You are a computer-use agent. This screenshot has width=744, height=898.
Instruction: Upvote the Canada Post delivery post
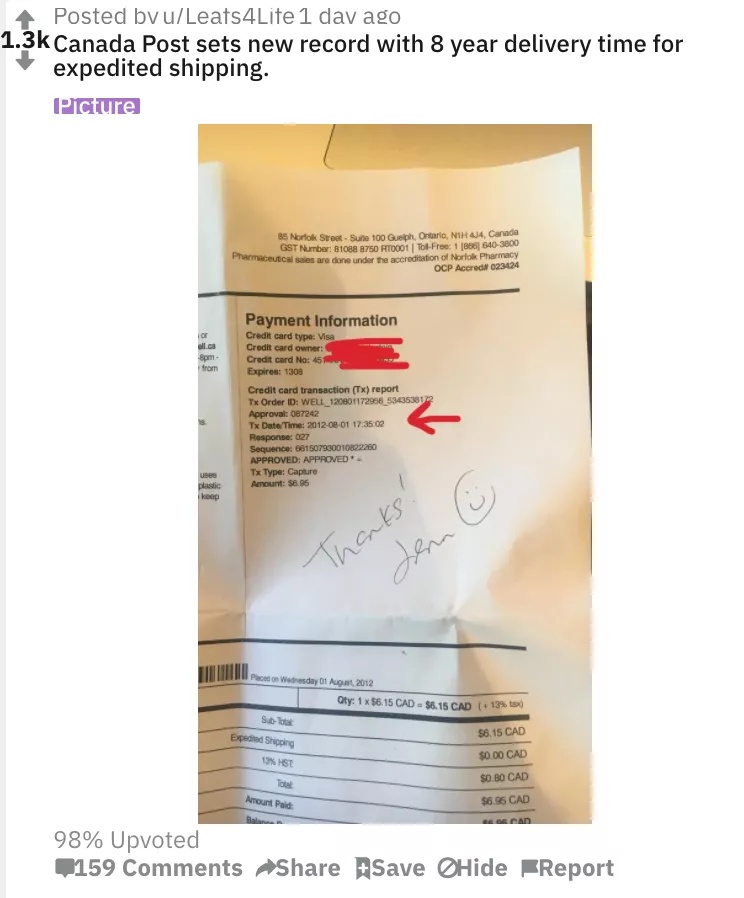tap(26, 19)
